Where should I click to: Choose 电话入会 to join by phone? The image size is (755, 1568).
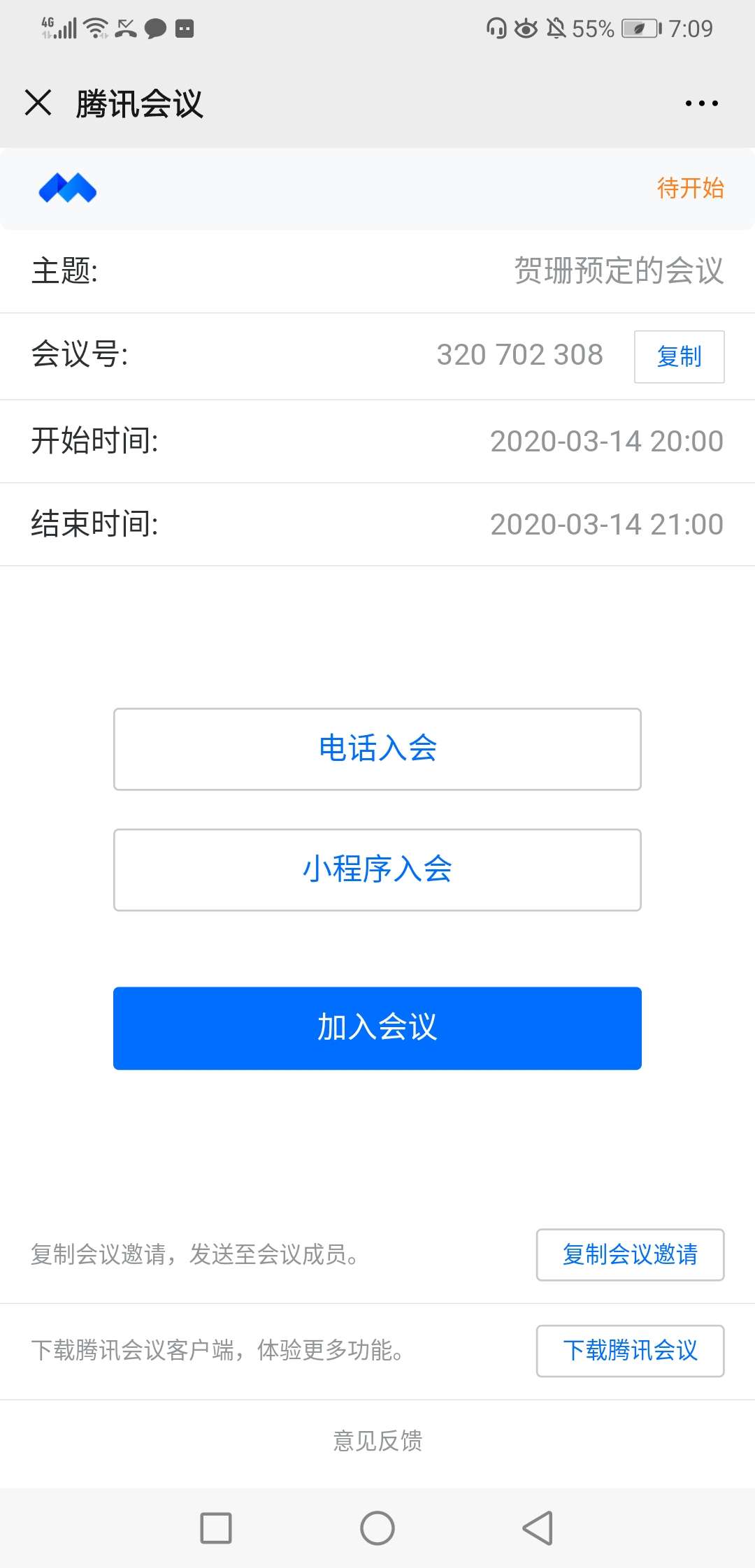[377, 749]
